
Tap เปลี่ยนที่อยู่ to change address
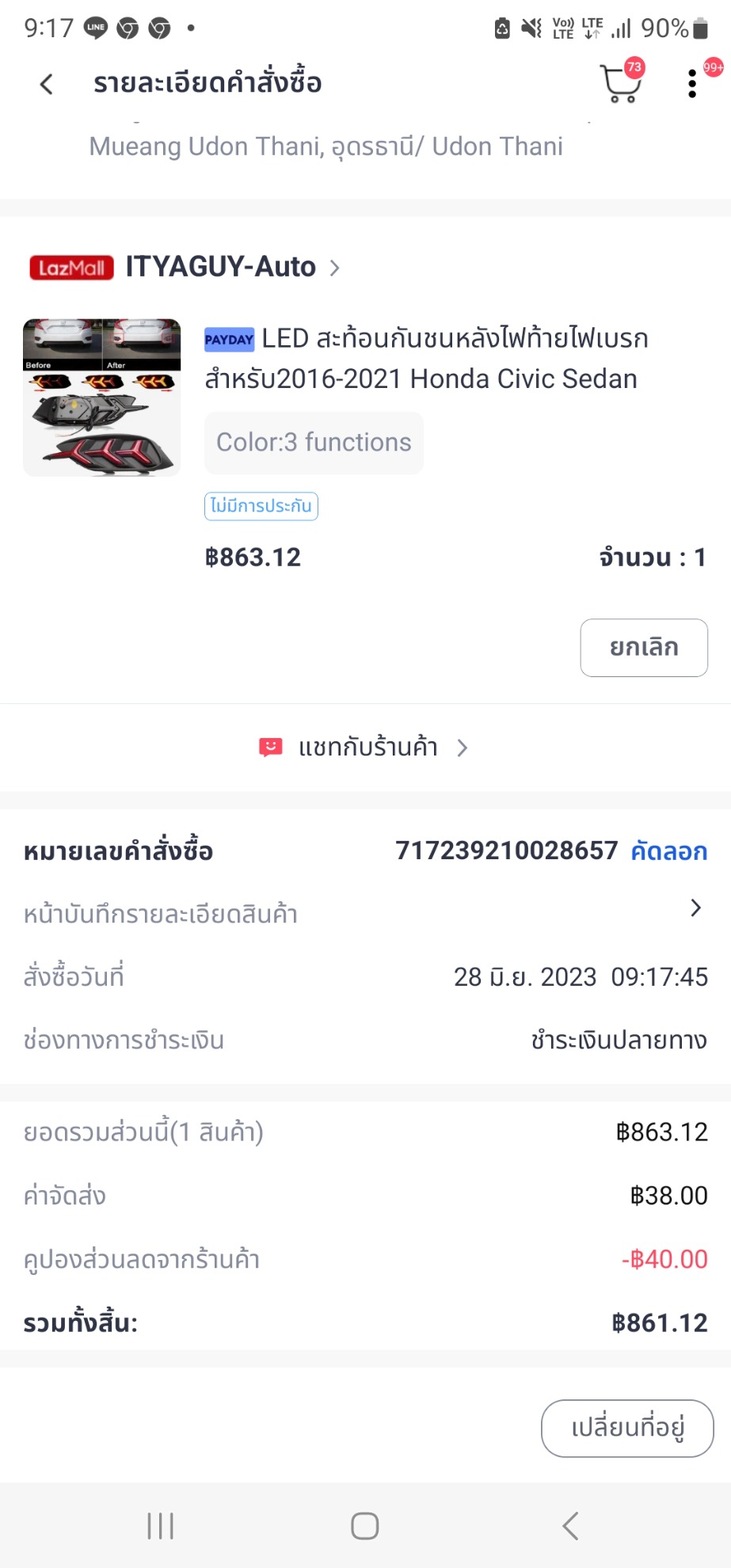[626, 1428]
